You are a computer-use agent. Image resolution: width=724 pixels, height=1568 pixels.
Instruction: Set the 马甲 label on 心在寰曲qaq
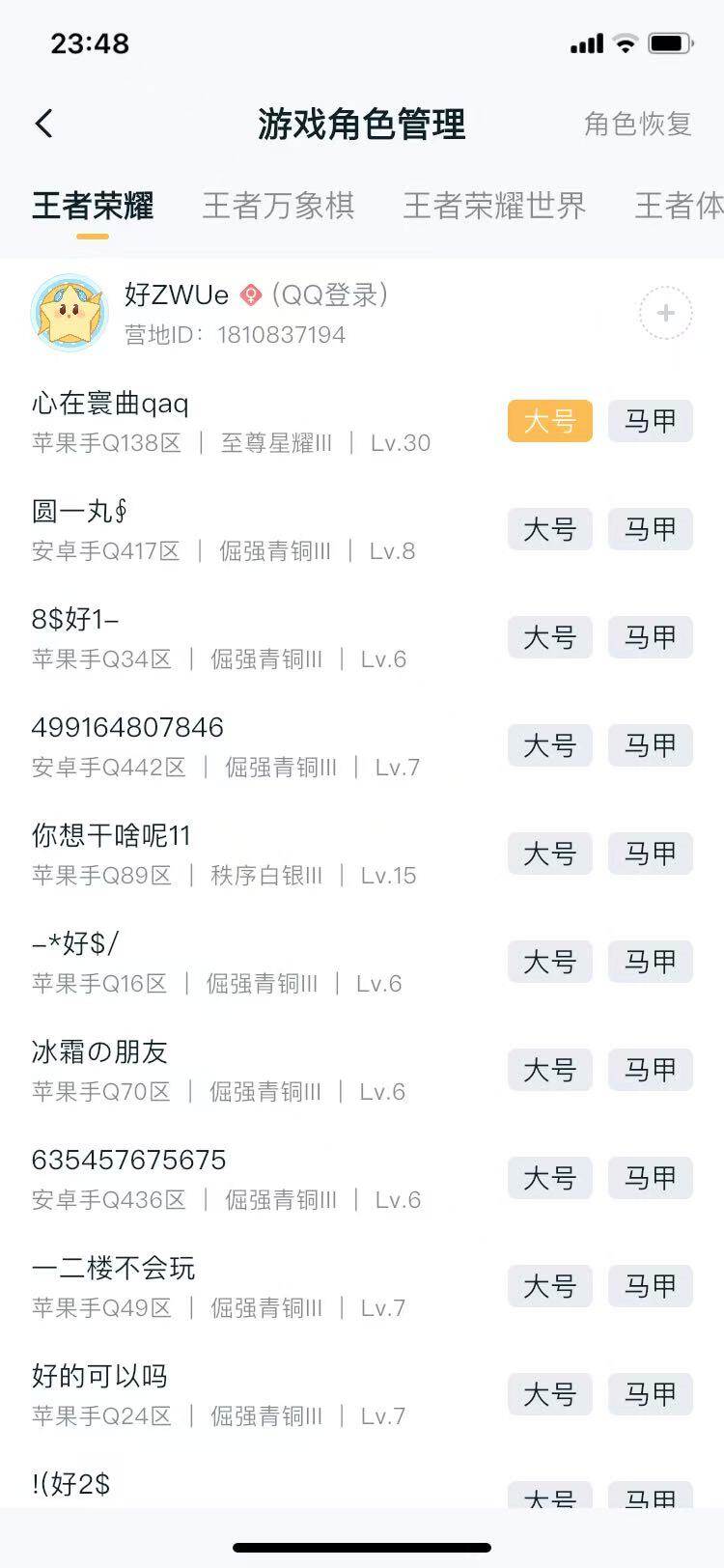tap(650, 421)
